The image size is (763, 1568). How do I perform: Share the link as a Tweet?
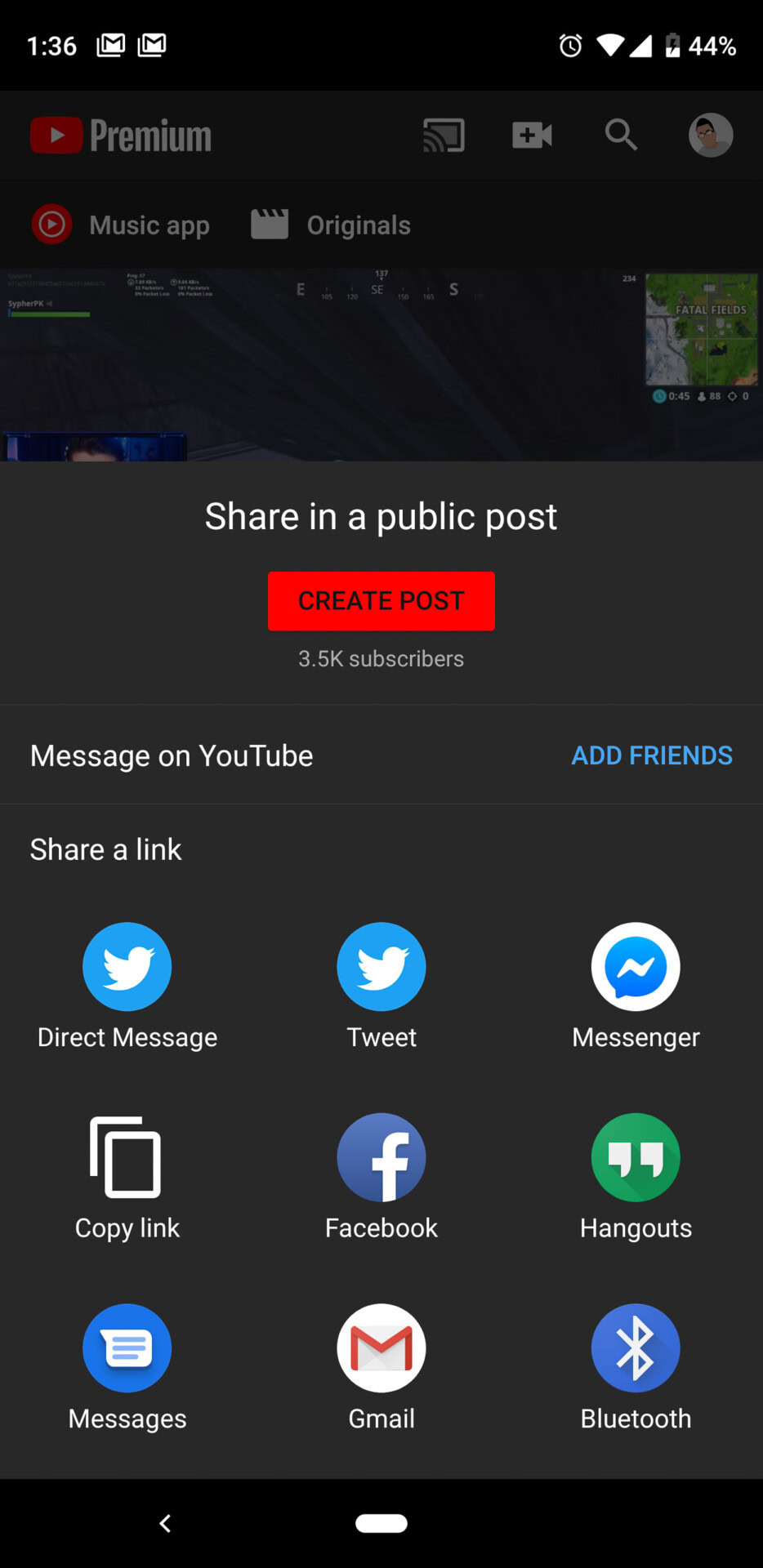381,968
